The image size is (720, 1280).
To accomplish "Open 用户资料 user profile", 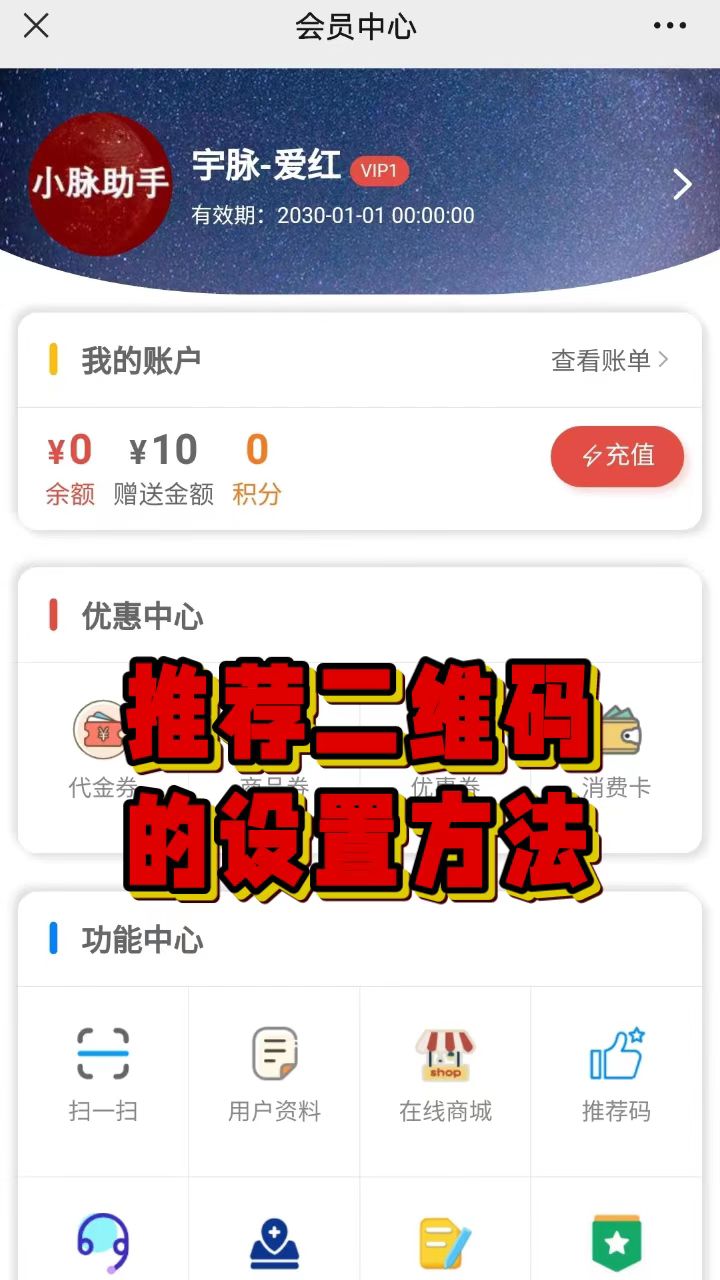I will (x=274, y=1075).
